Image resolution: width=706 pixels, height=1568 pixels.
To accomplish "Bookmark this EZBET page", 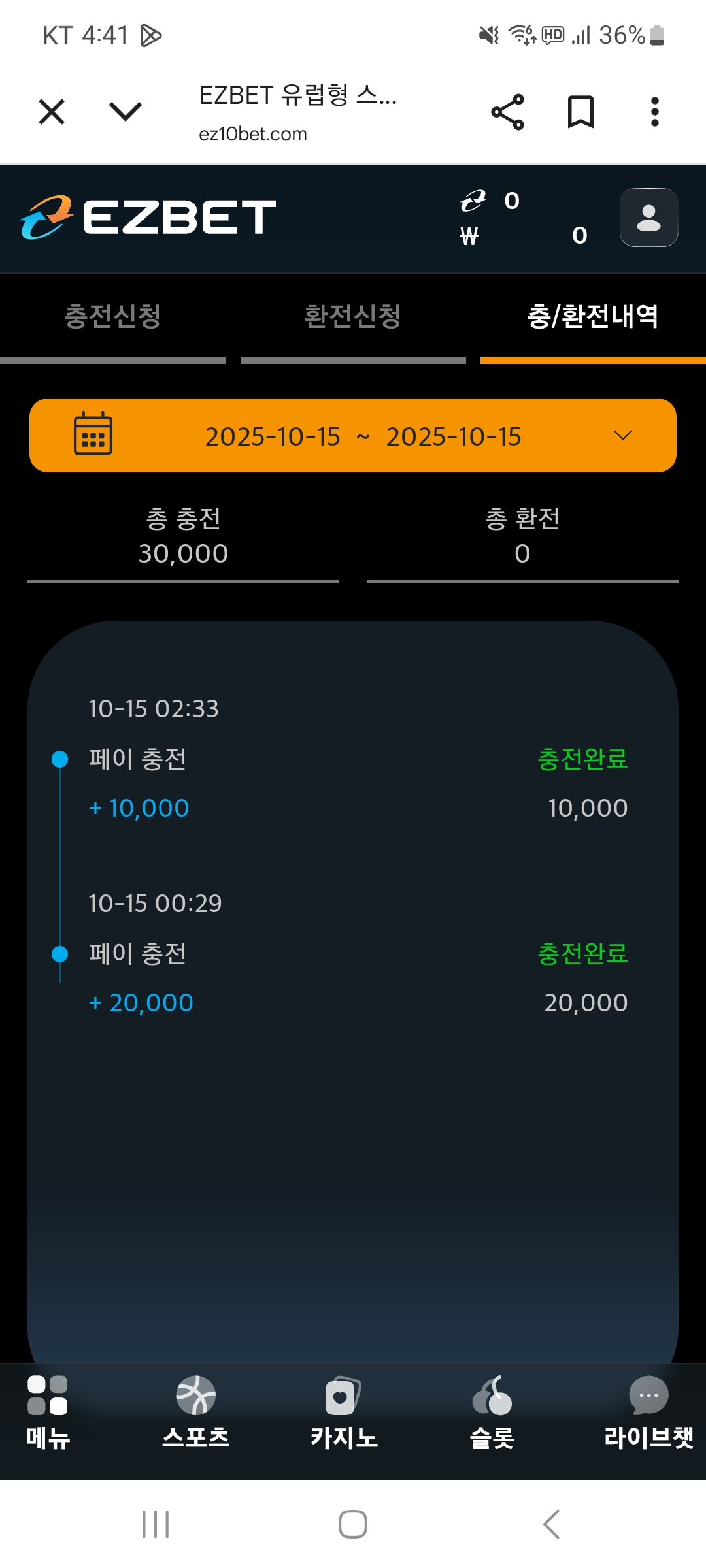I will click(x=580, y=112).
